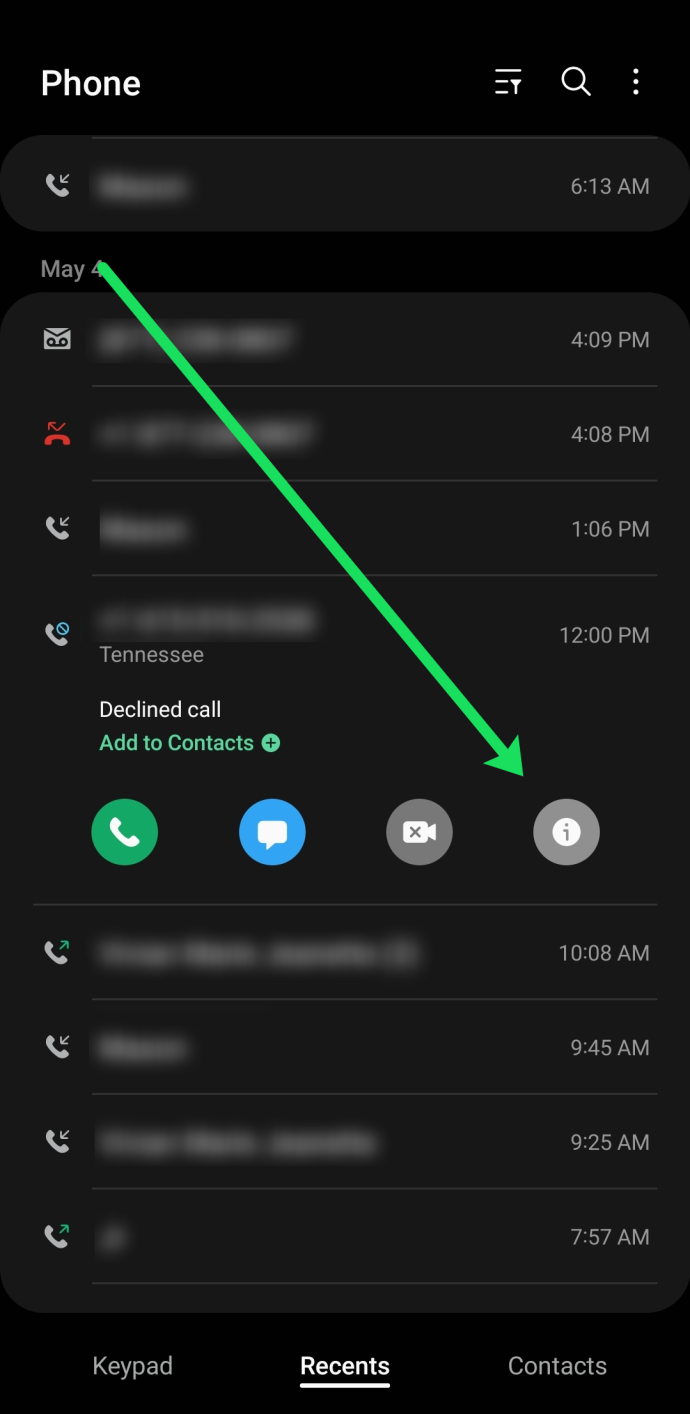Switch to the Keypad tab
This screenshot has height=1414, width=690.
click(132, 1366)
